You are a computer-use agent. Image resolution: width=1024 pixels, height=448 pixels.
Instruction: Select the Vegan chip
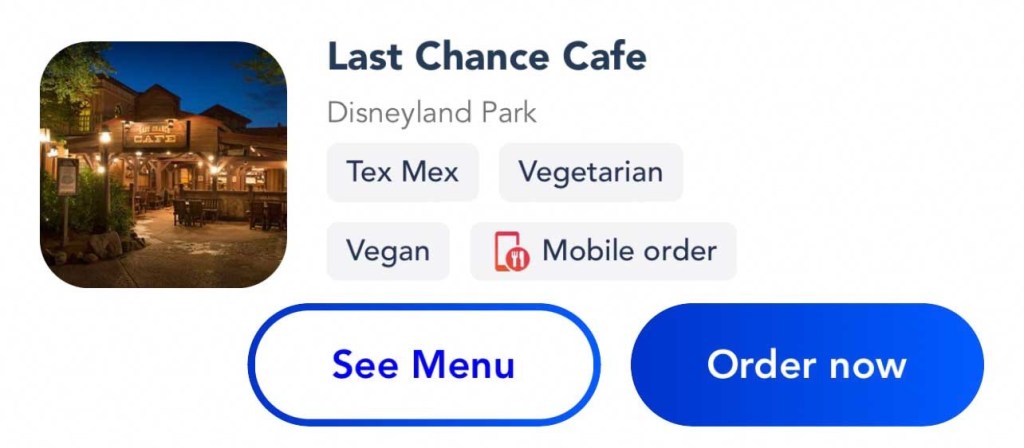tap(388, 251)
